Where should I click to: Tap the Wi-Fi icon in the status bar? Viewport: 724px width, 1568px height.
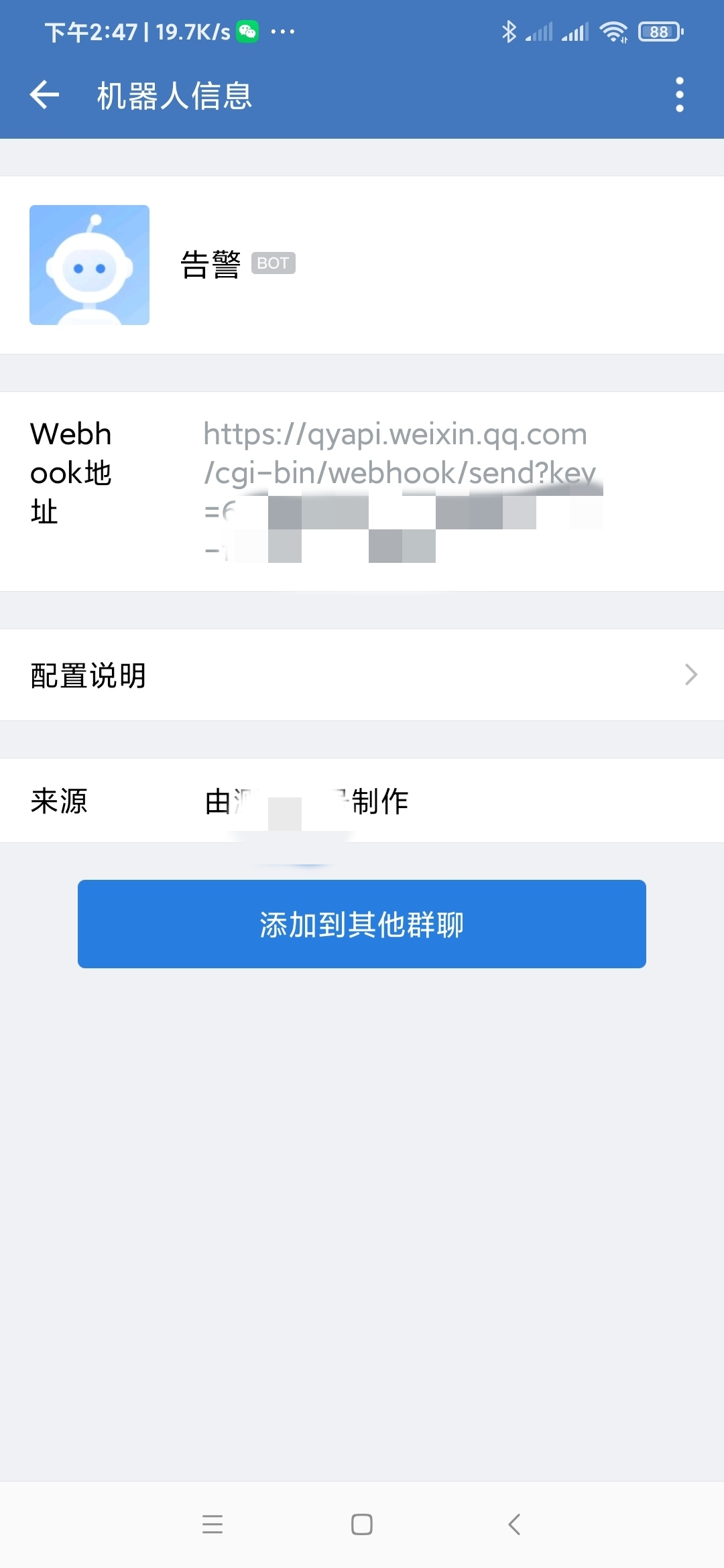pos(614,31)
